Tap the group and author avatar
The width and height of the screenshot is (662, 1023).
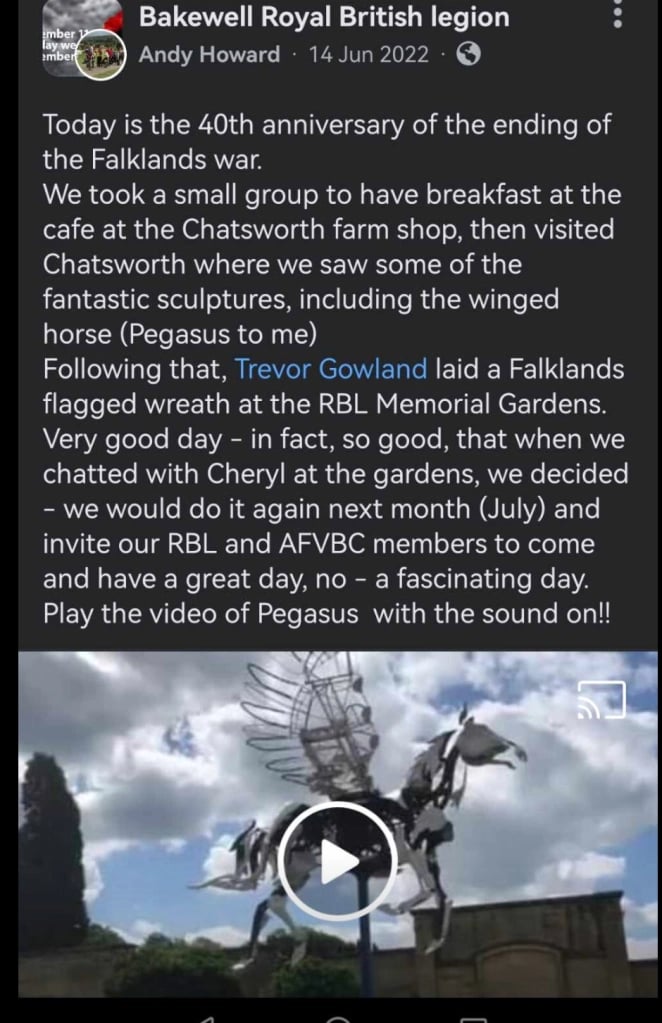point(83,40)
